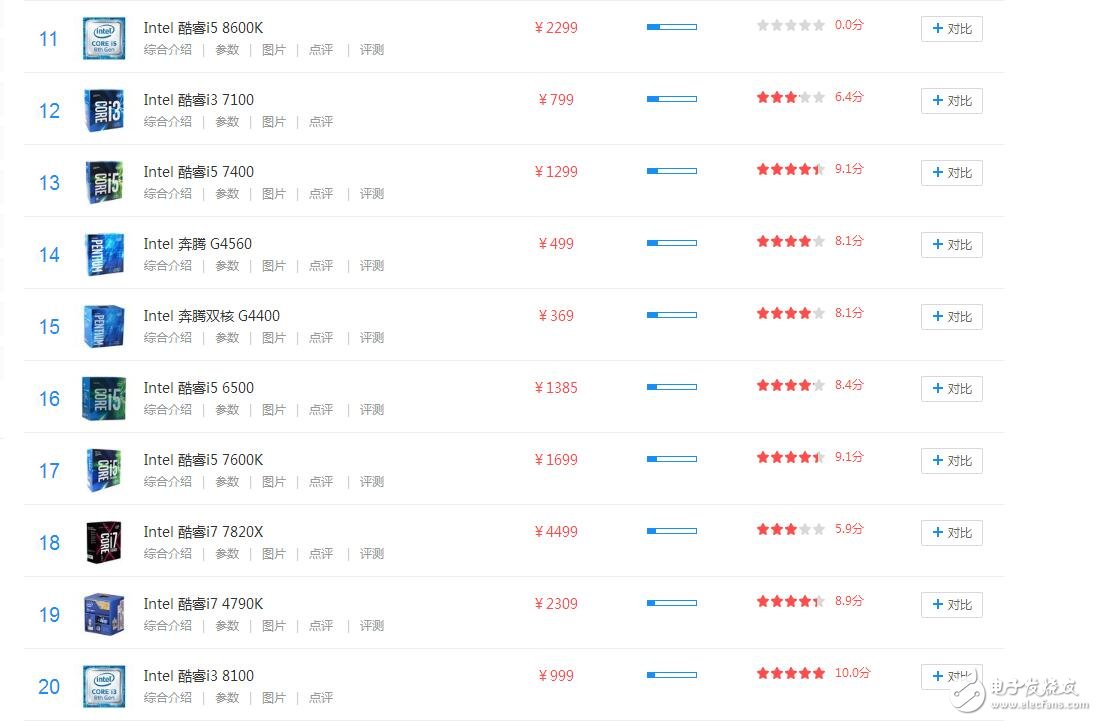Image resolution: width=1097 pixels, height=721 pixels.
Task: Open Intel 酷睿i3 7100 product page
Action: click(198, 100)
